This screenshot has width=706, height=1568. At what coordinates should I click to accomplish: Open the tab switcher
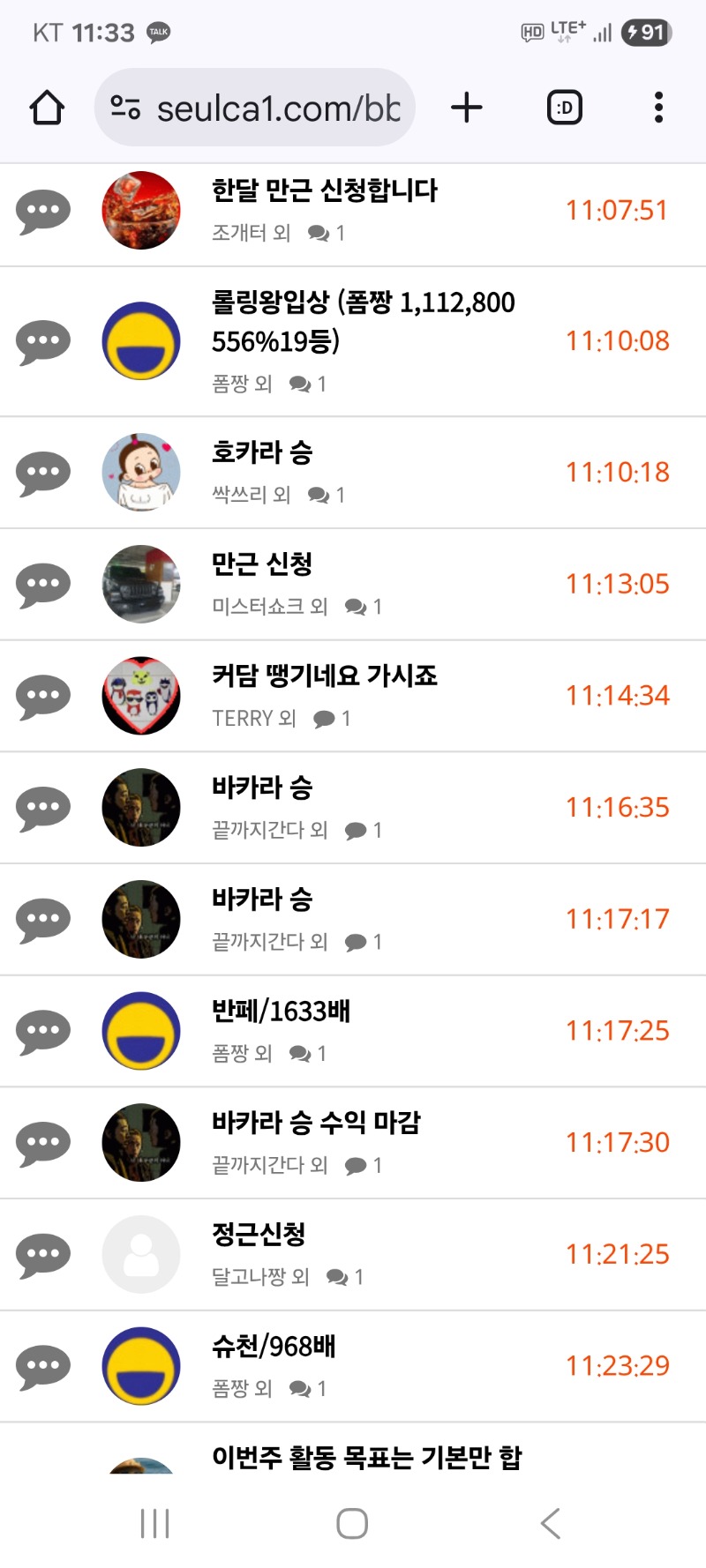point(565,108)
